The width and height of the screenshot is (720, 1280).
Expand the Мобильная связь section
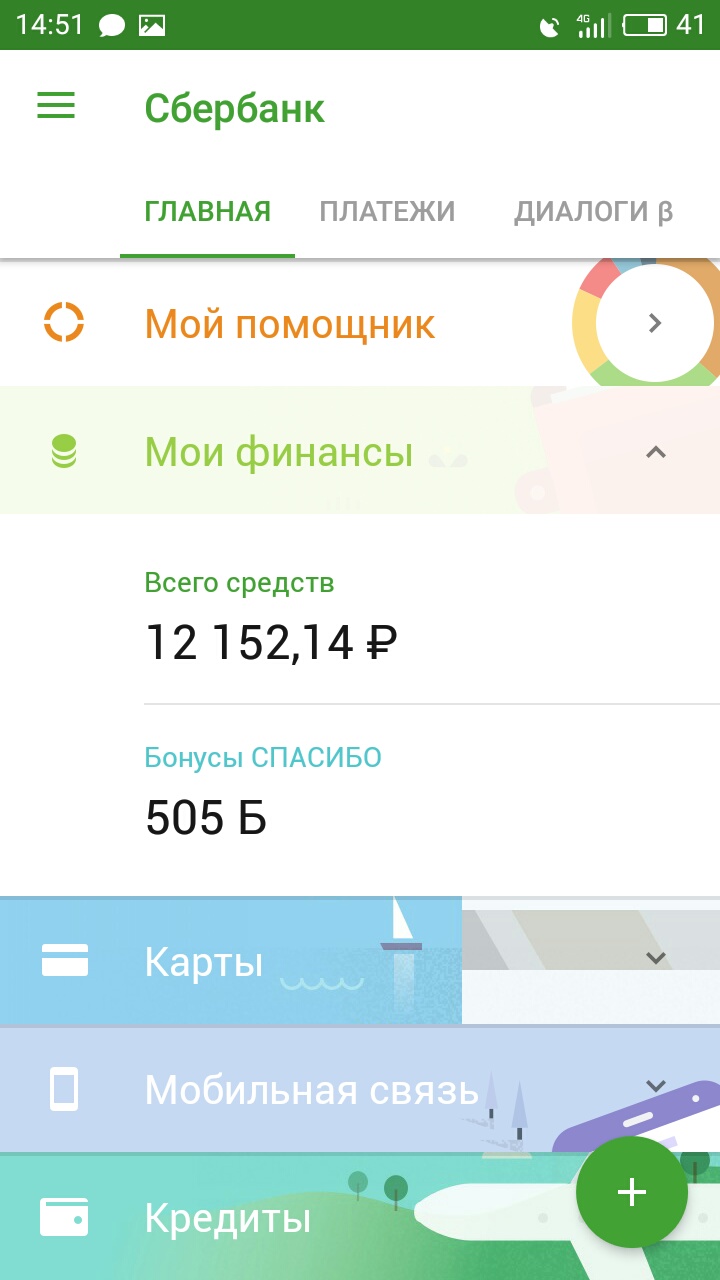tap(655, 1086)
